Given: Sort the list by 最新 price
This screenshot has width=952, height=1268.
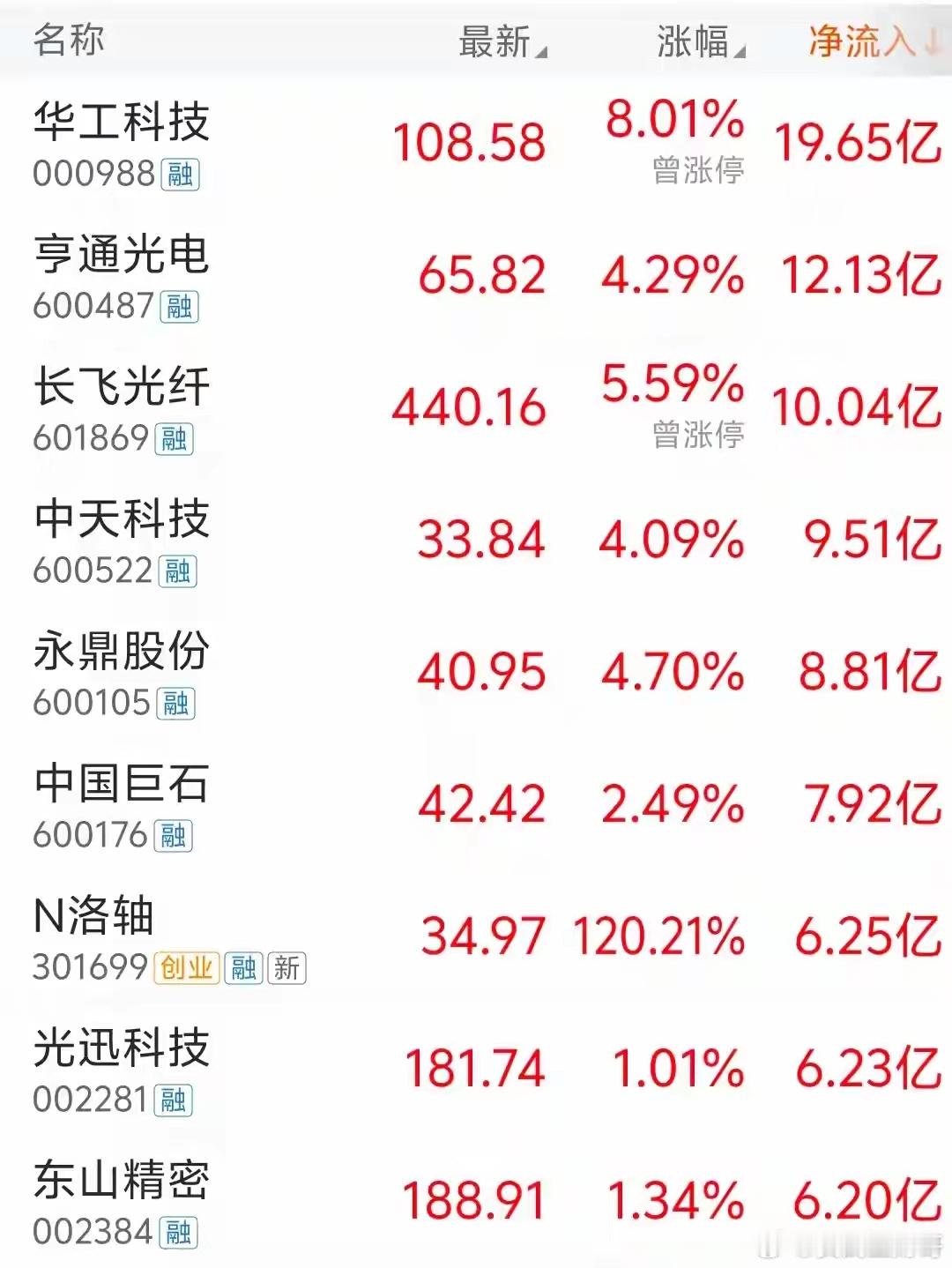Looking at the screenshot, I should (502, 41).
